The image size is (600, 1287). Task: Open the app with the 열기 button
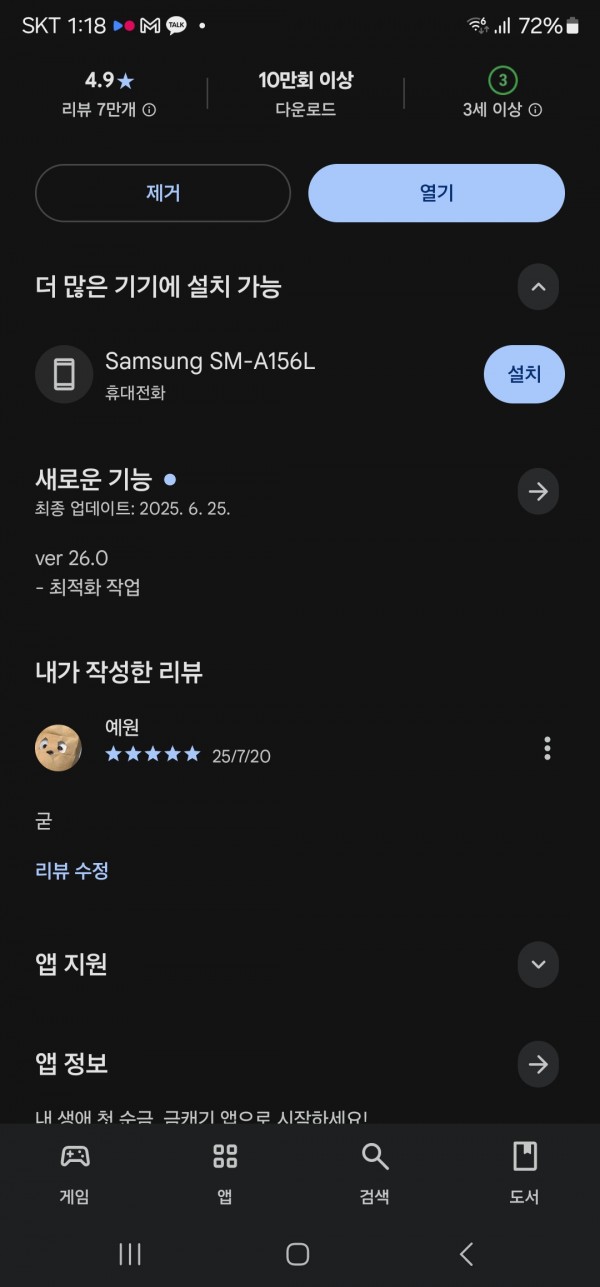click(436, 193)
